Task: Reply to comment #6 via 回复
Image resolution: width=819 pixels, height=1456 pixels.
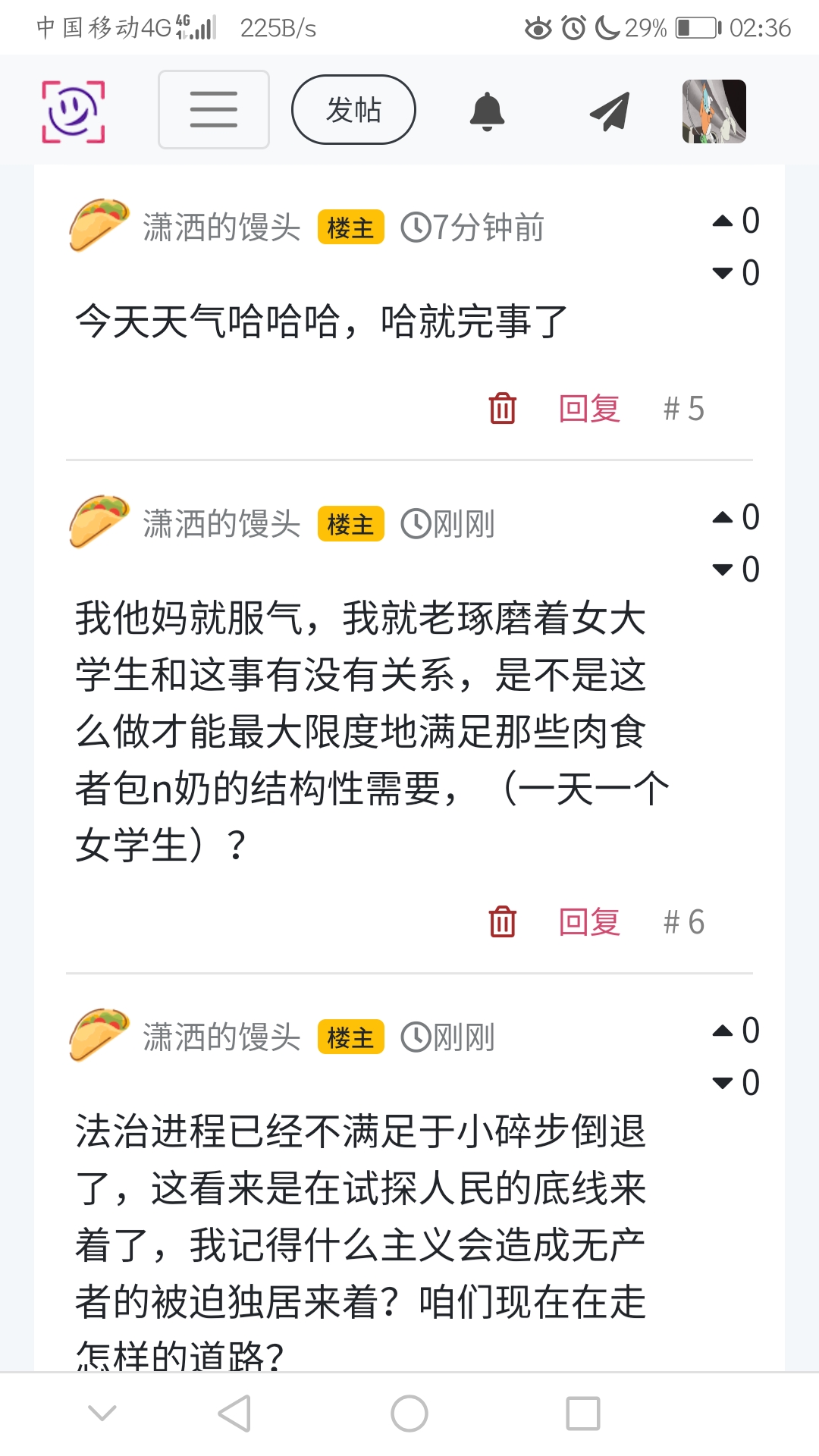Action: pyautogui.click(x=589, y=922)
